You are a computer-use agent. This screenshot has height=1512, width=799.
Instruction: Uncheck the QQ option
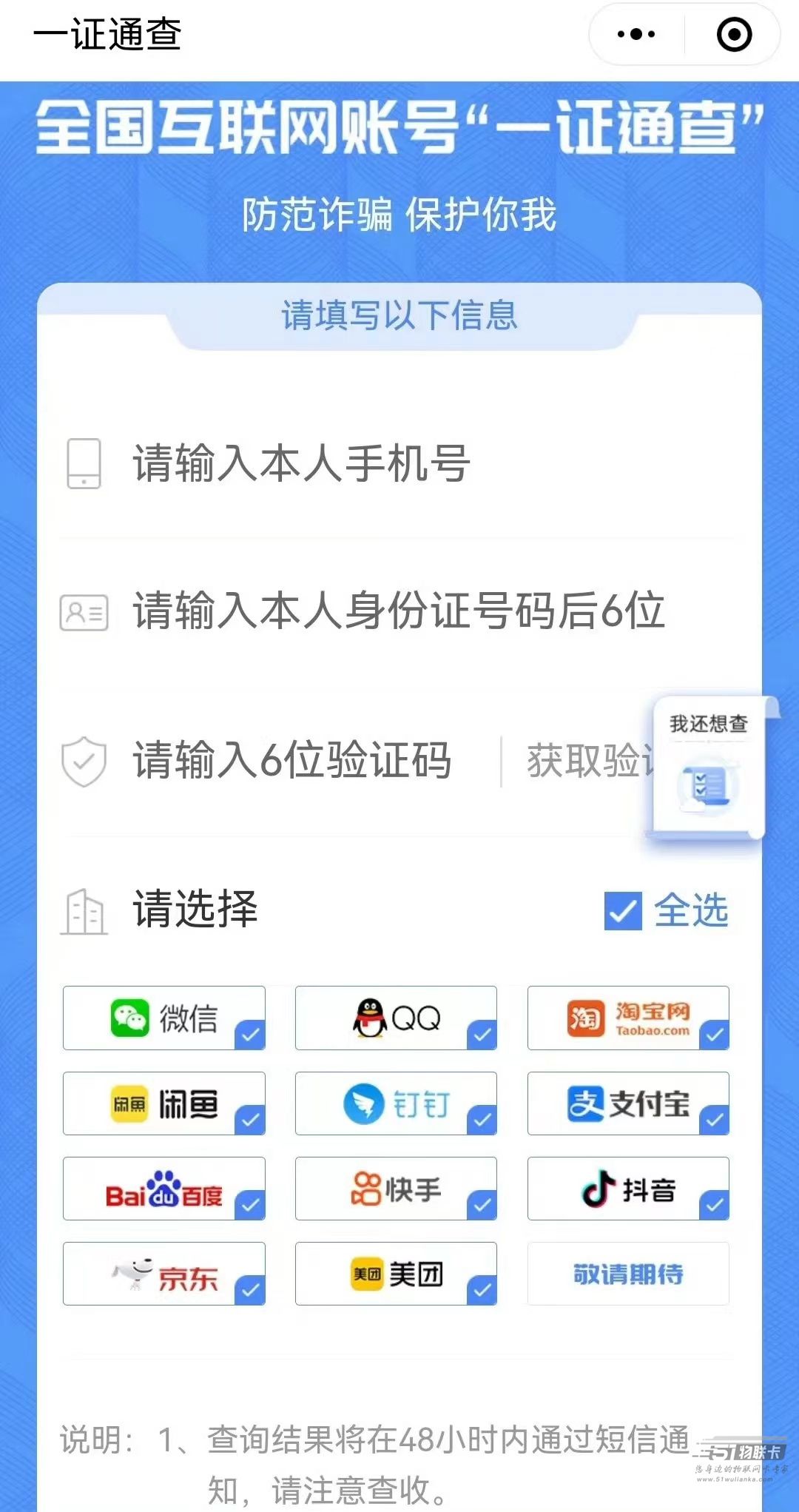point(396,1018)
